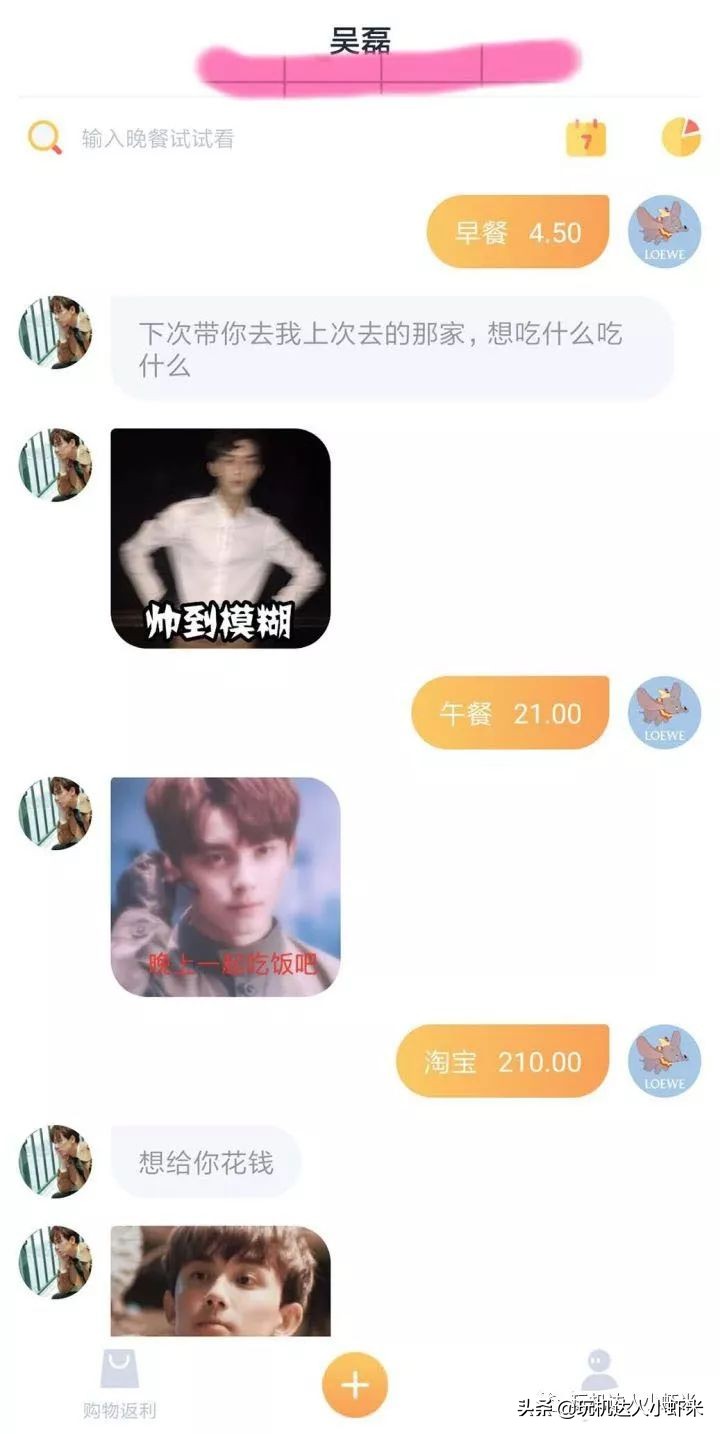Tap the 帅到模糊 meme sticker

pos(225,540)
